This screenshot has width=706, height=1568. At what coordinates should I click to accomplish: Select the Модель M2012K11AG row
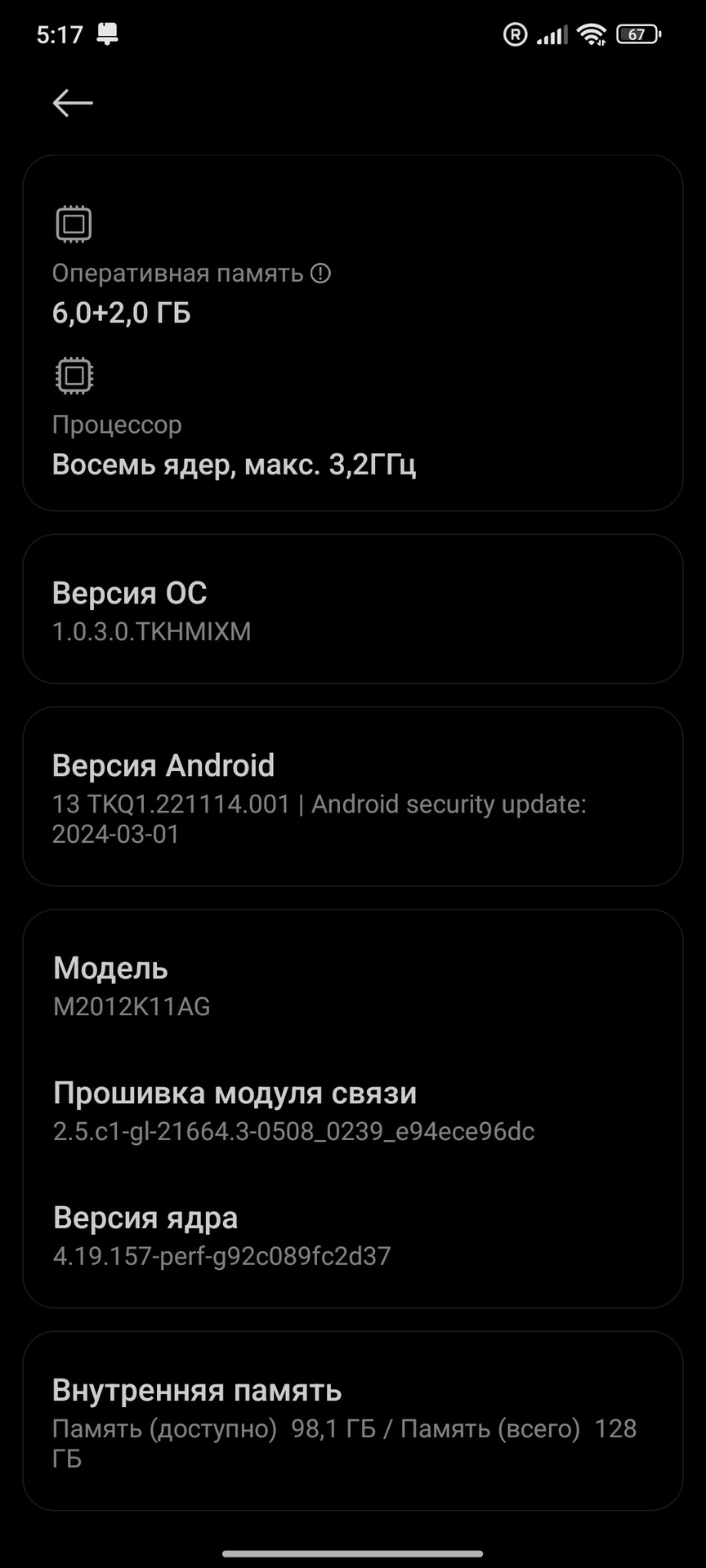353,986
